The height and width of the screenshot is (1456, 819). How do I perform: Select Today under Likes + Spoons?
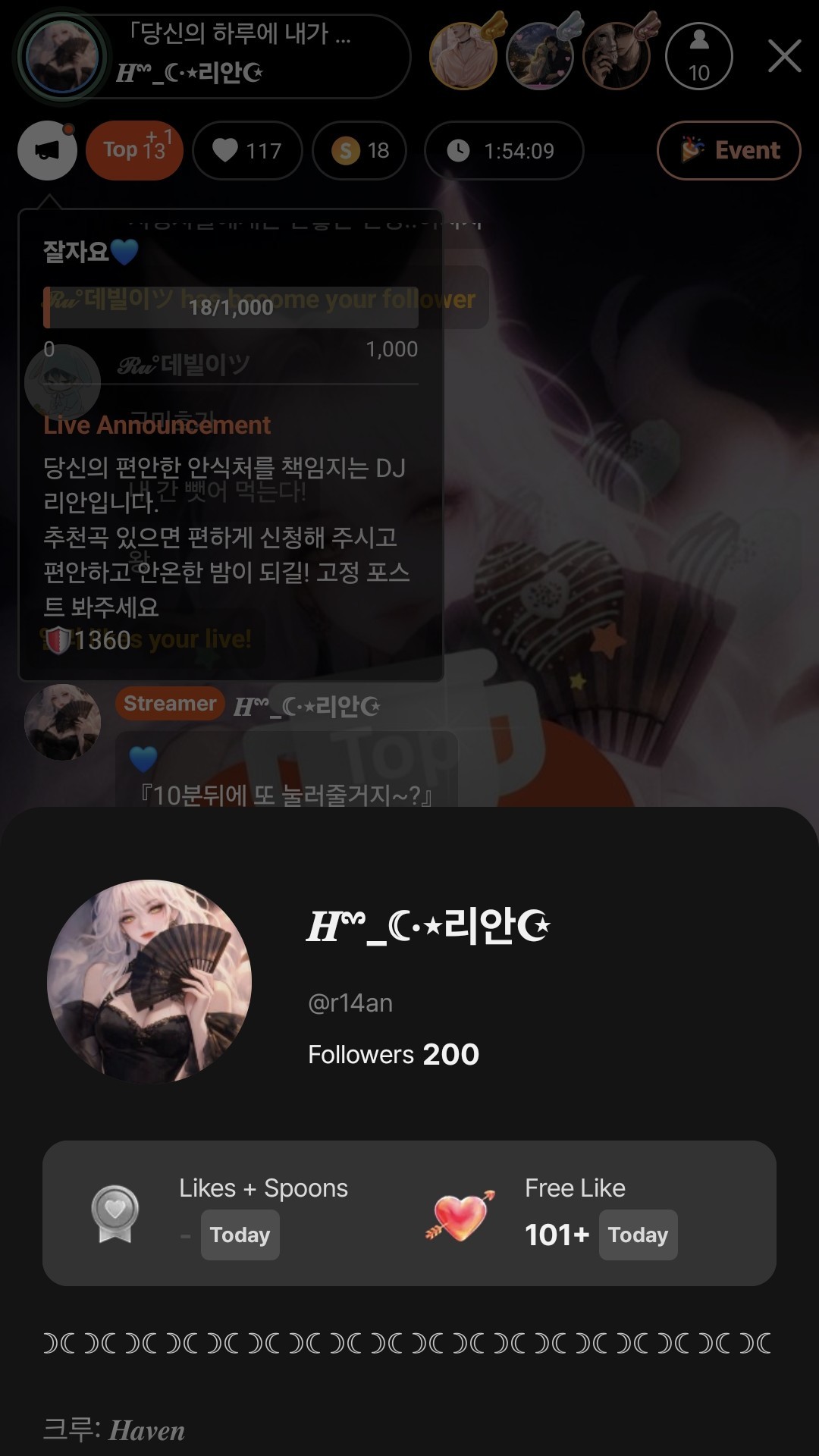click(x=240, y=1235)
